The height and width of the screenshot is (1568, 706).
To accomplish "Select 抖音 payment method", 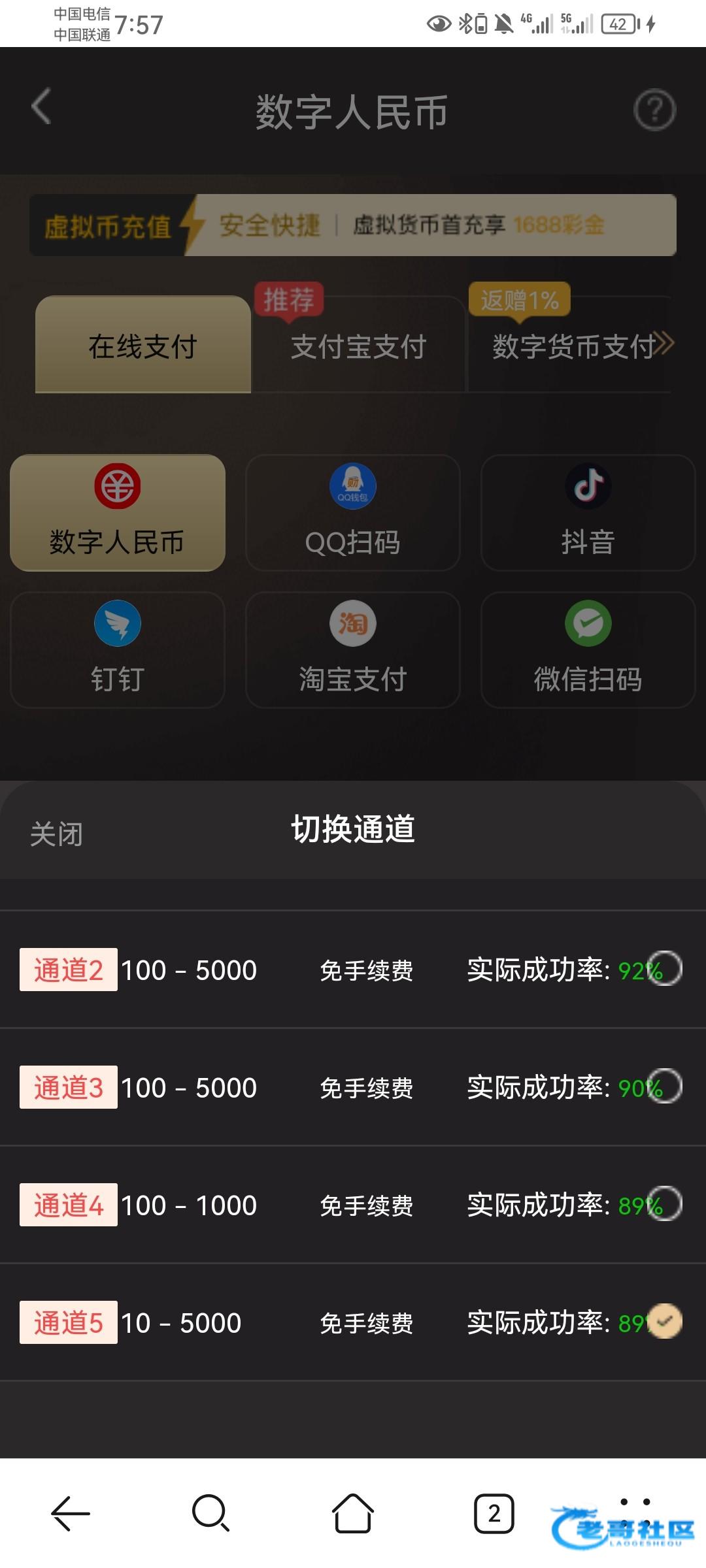I will (588, 512).
